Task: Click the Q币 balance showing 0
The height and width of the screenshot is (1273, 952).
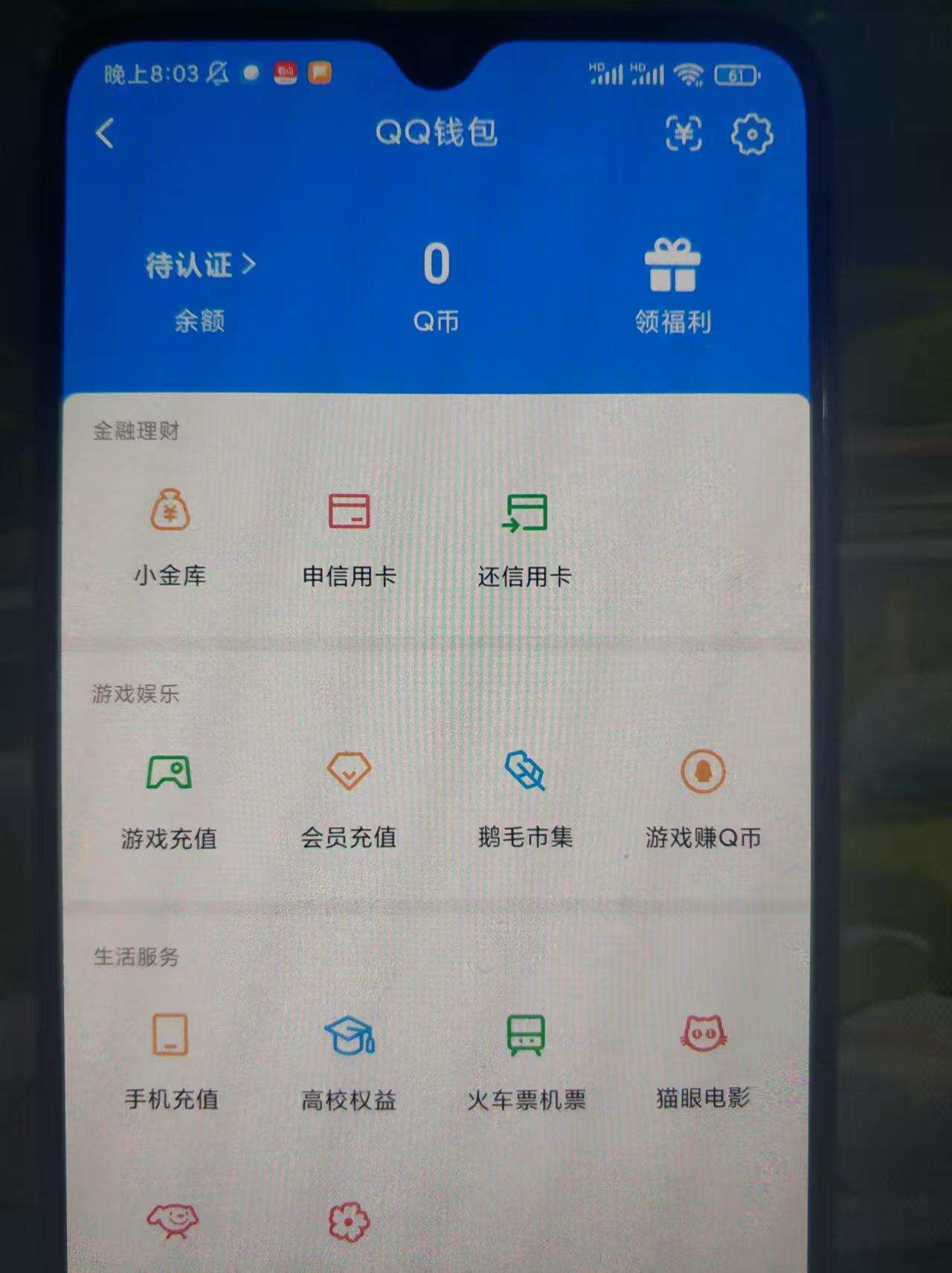Action: click(436, 264)
